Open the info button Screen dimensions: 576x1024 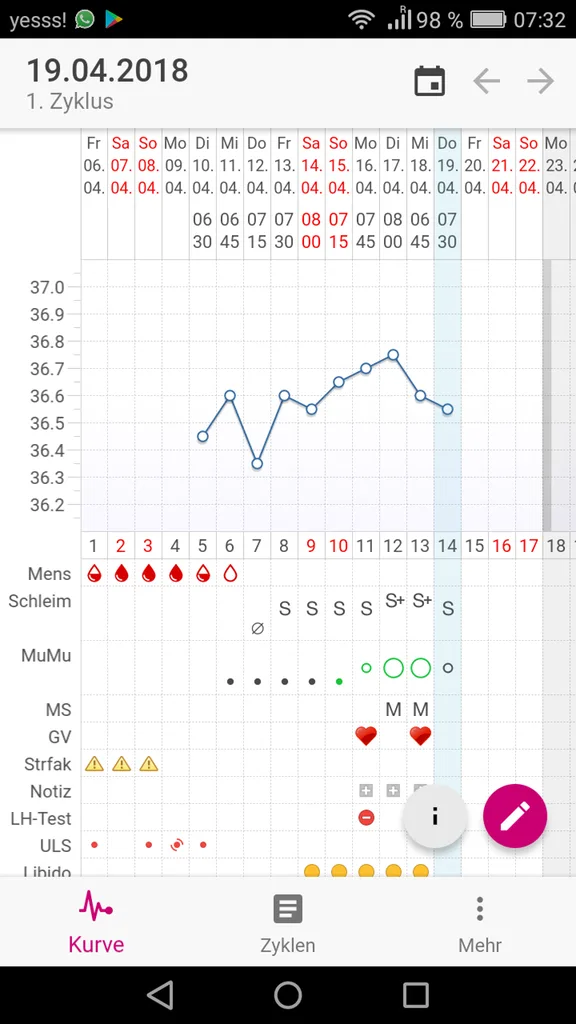click(435, 816)
